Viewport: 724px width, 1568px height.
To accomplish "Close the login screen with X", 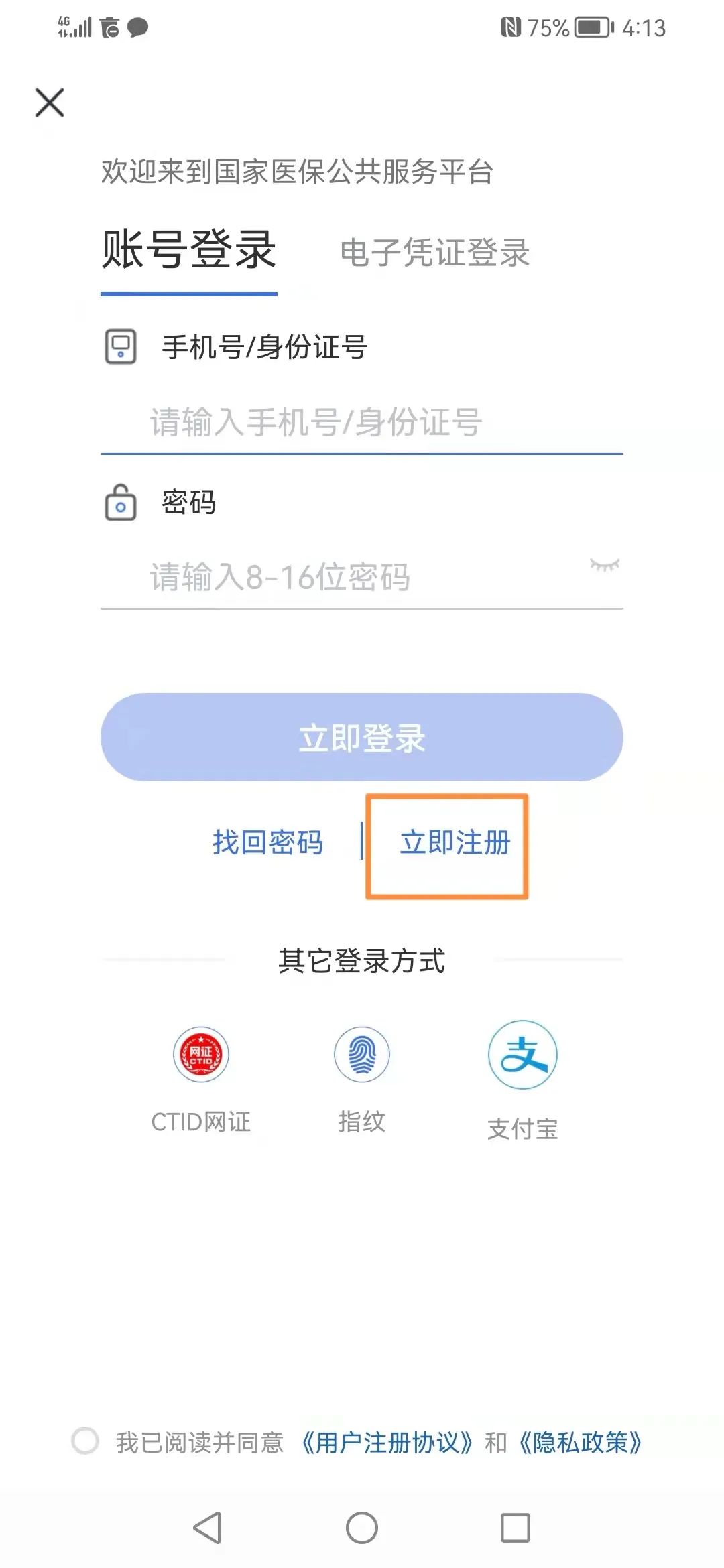I will coord(50,103).
